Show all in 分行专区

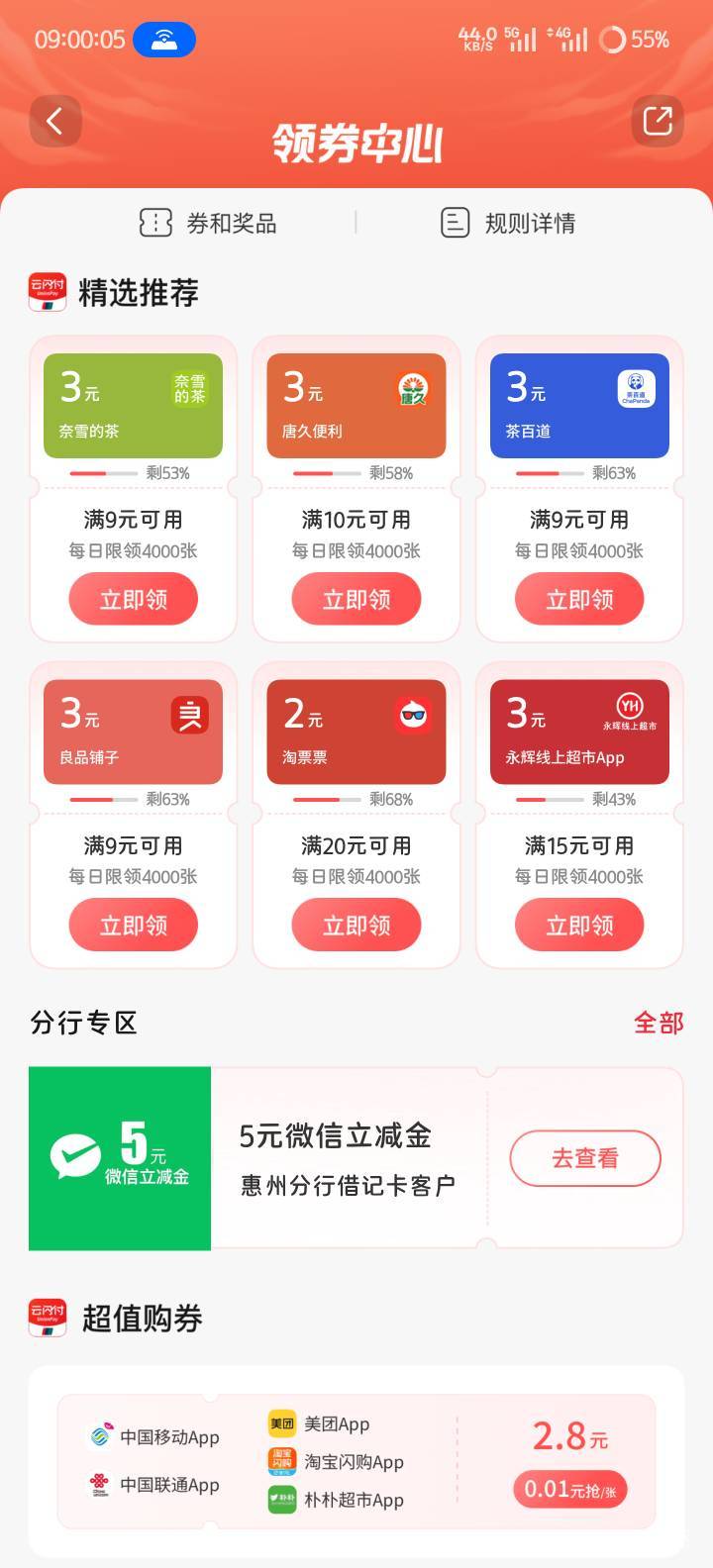coord(659,1023)
